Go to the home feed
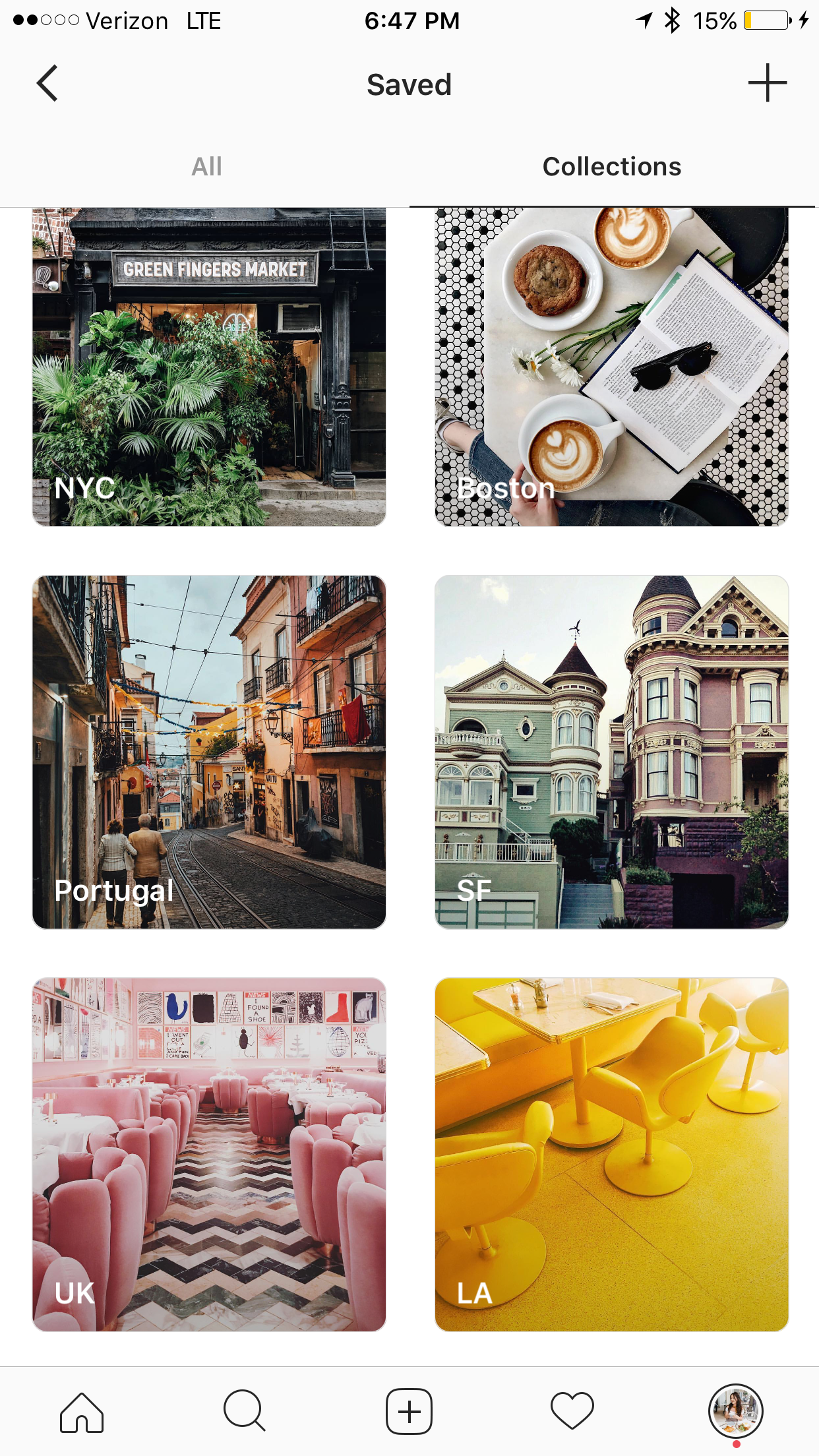This screenshot has height=1456, width=819. click(82, 1412)
